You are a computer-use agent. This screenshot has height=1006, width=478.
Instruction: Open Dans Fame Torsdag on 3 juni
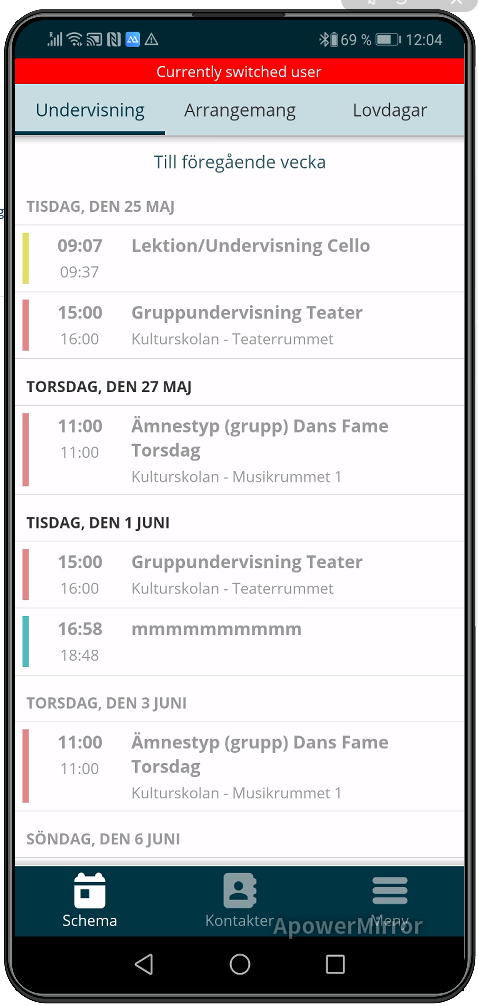tap(239, 767)
